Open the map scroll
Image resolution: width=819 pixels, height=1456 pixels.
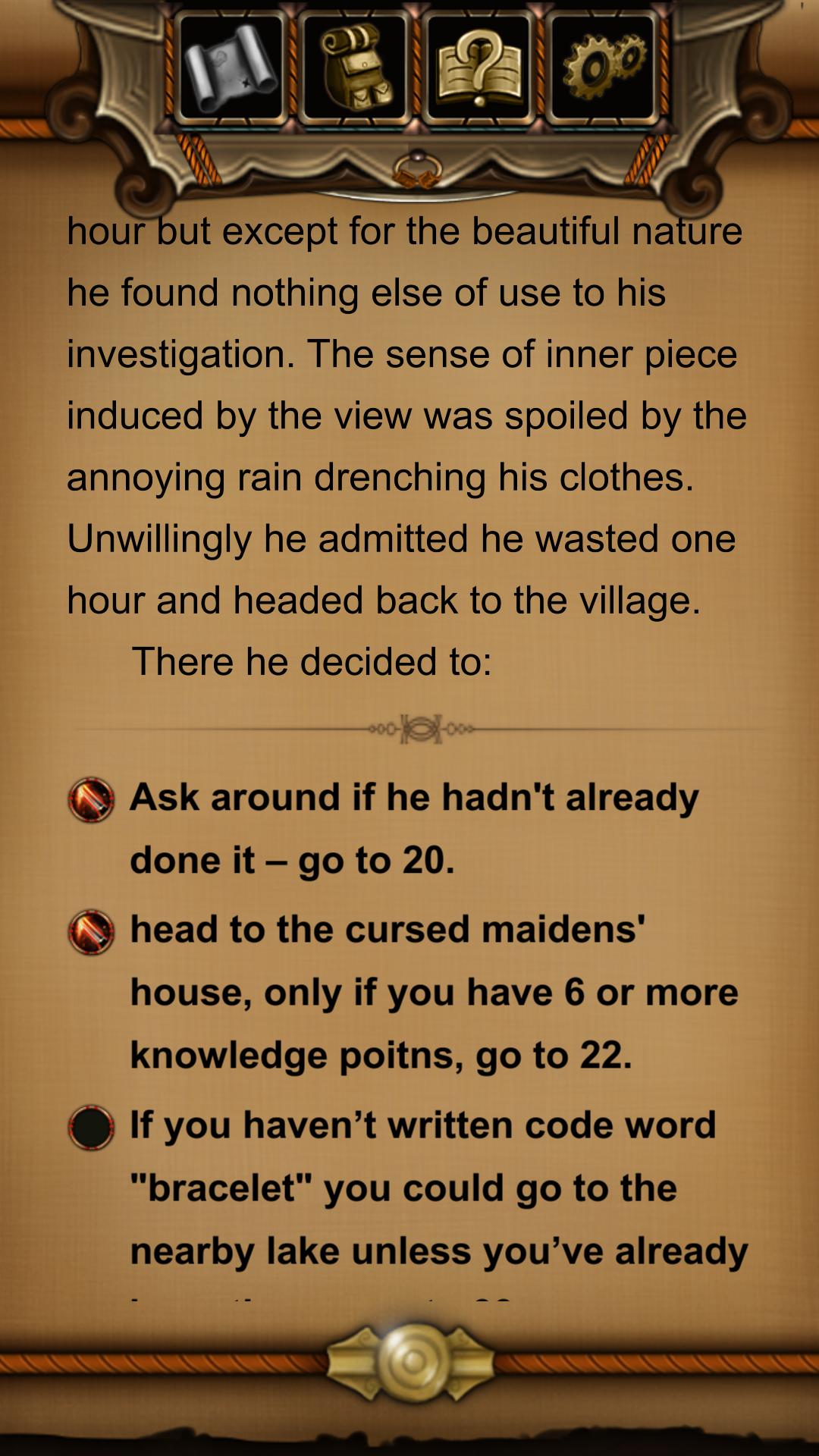click(231, 68)
